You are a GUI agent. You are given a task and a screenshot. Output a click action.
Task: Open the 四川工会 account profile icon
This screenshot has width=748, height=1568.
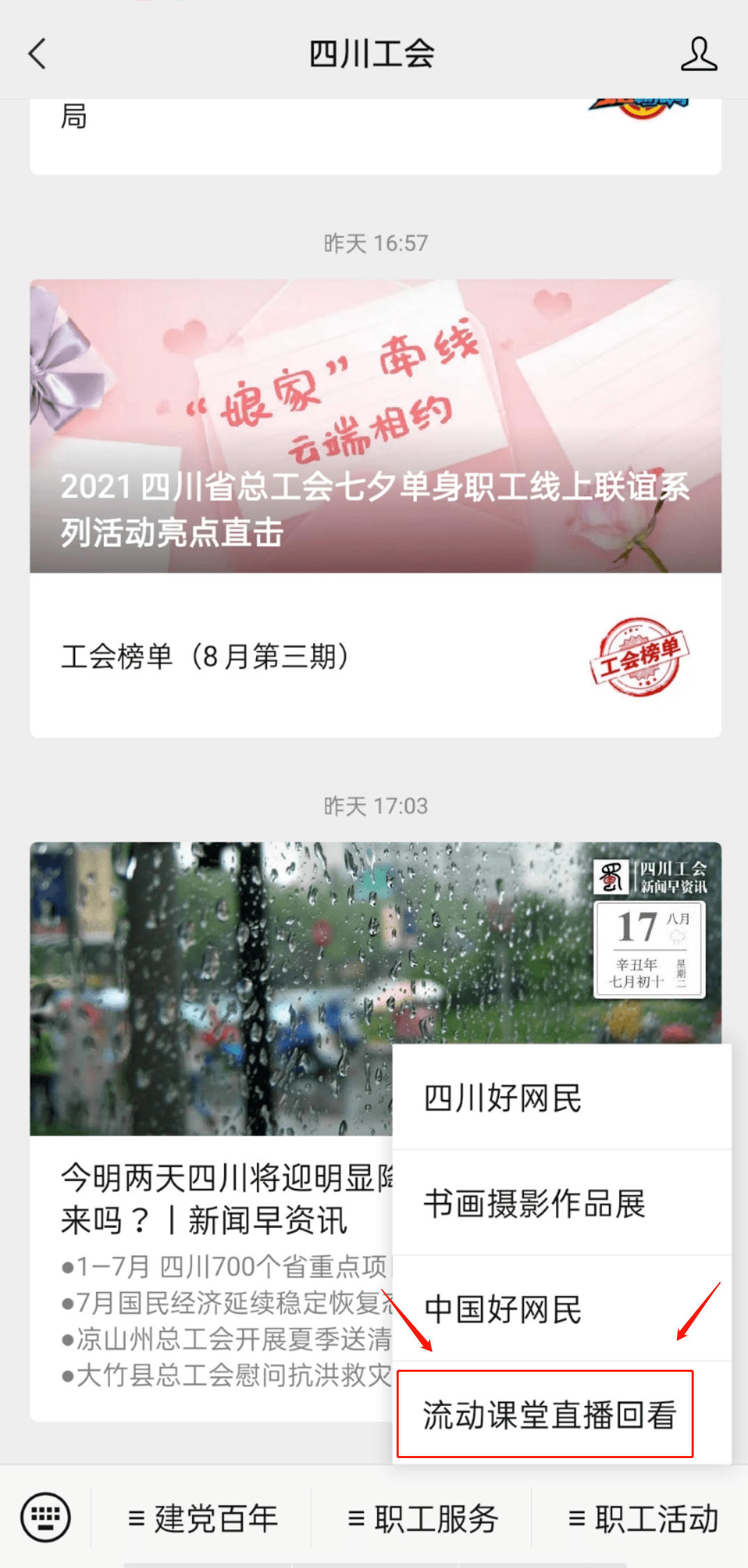click(698, 54)
